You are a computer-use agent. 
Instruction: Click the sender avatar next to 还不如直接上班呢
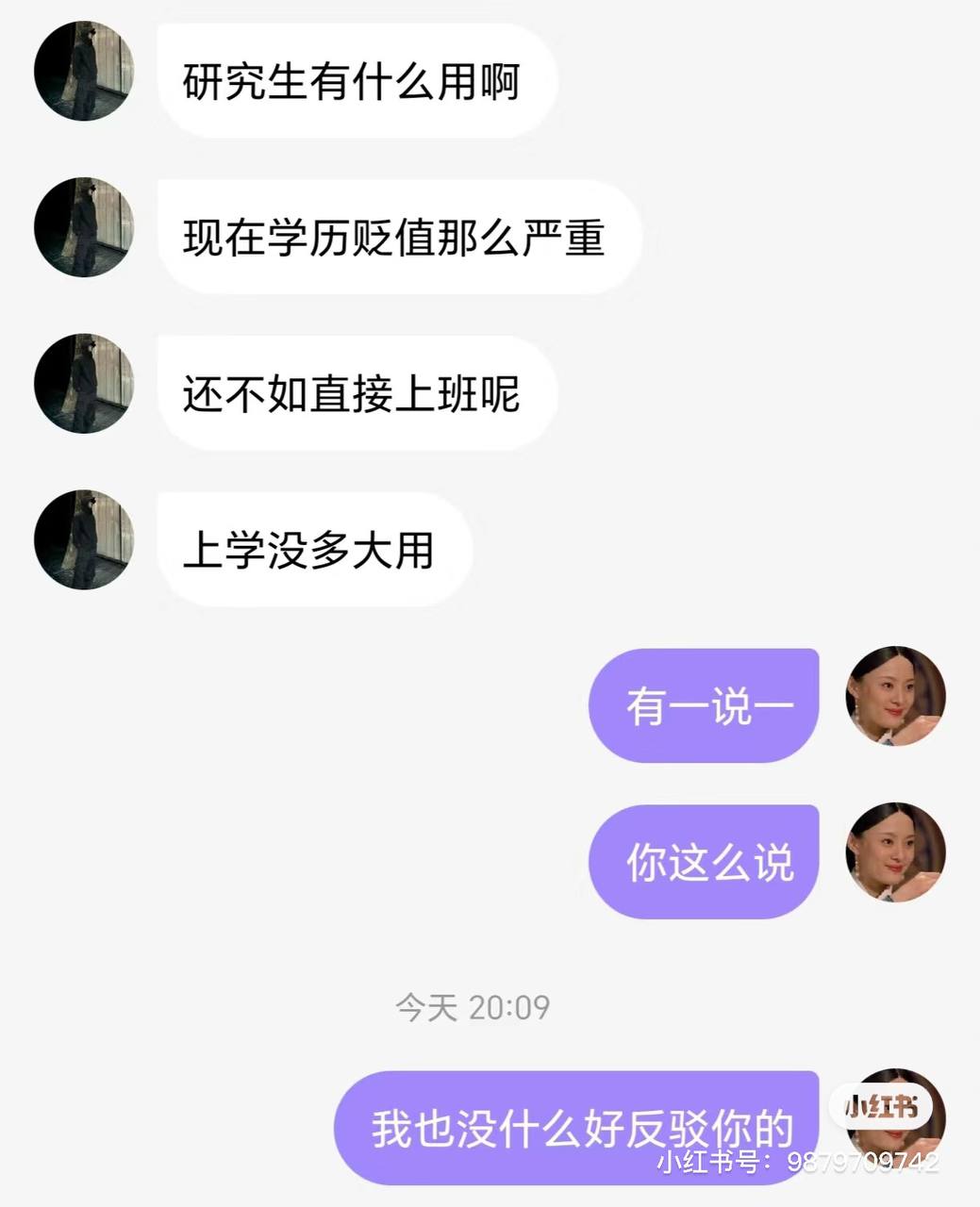click(x=83, y=385)
